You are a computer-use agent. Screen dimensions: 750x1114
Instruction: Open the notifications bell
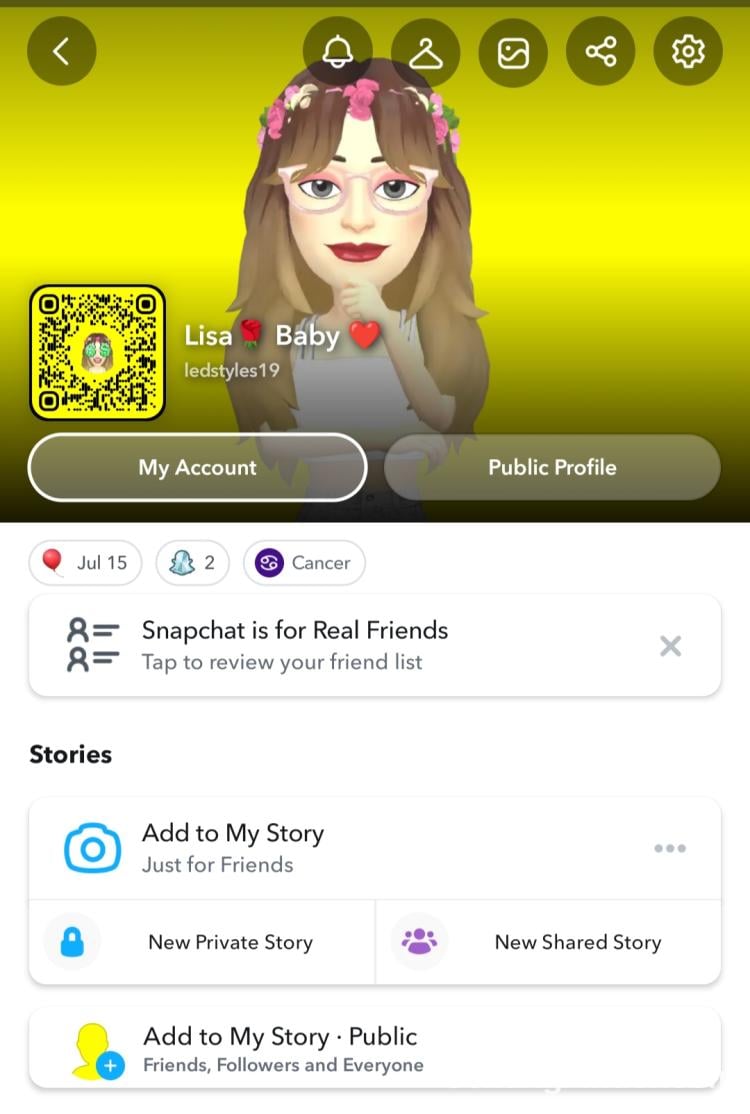click(x=338, y=51)
